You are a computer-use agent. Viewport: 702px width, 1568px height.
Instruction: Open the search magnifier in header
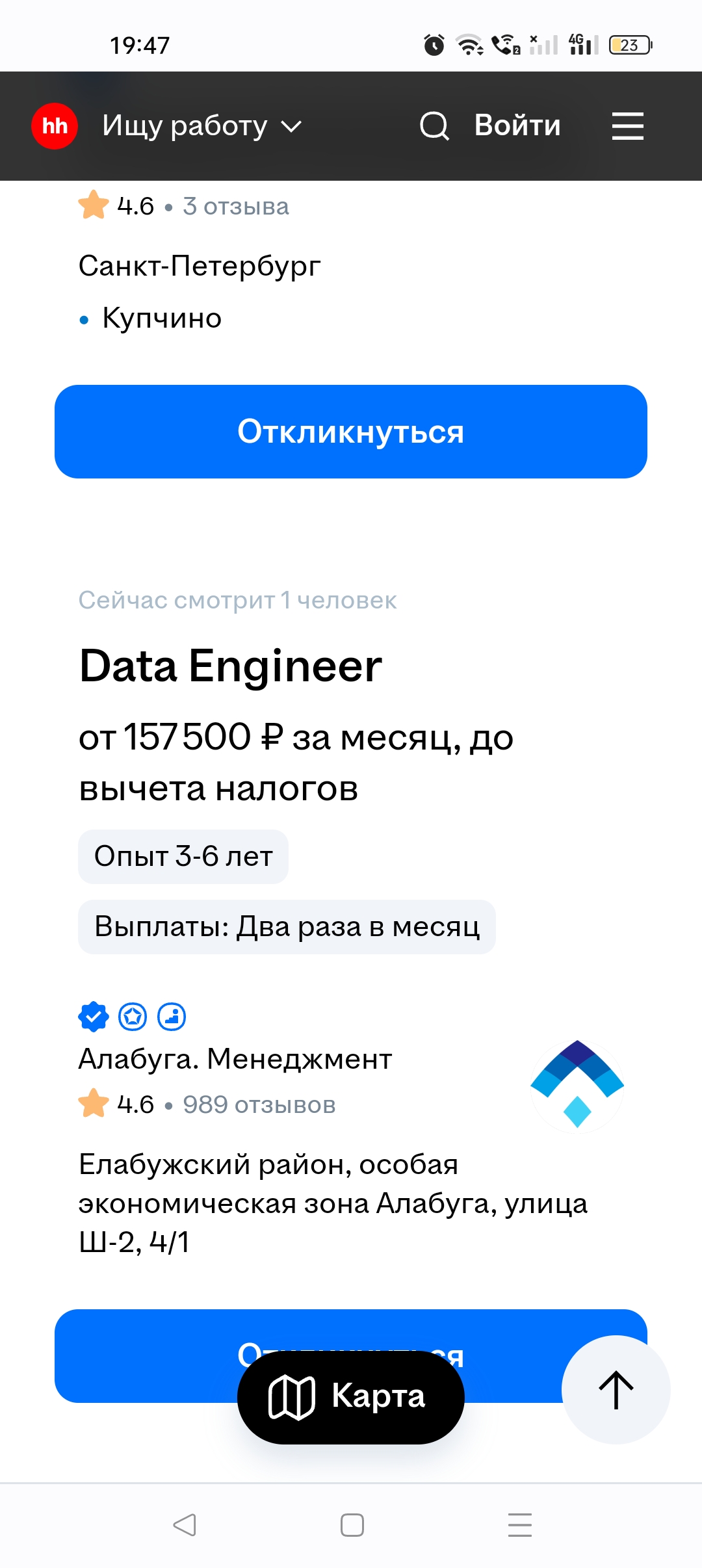(x=434, y=126)
